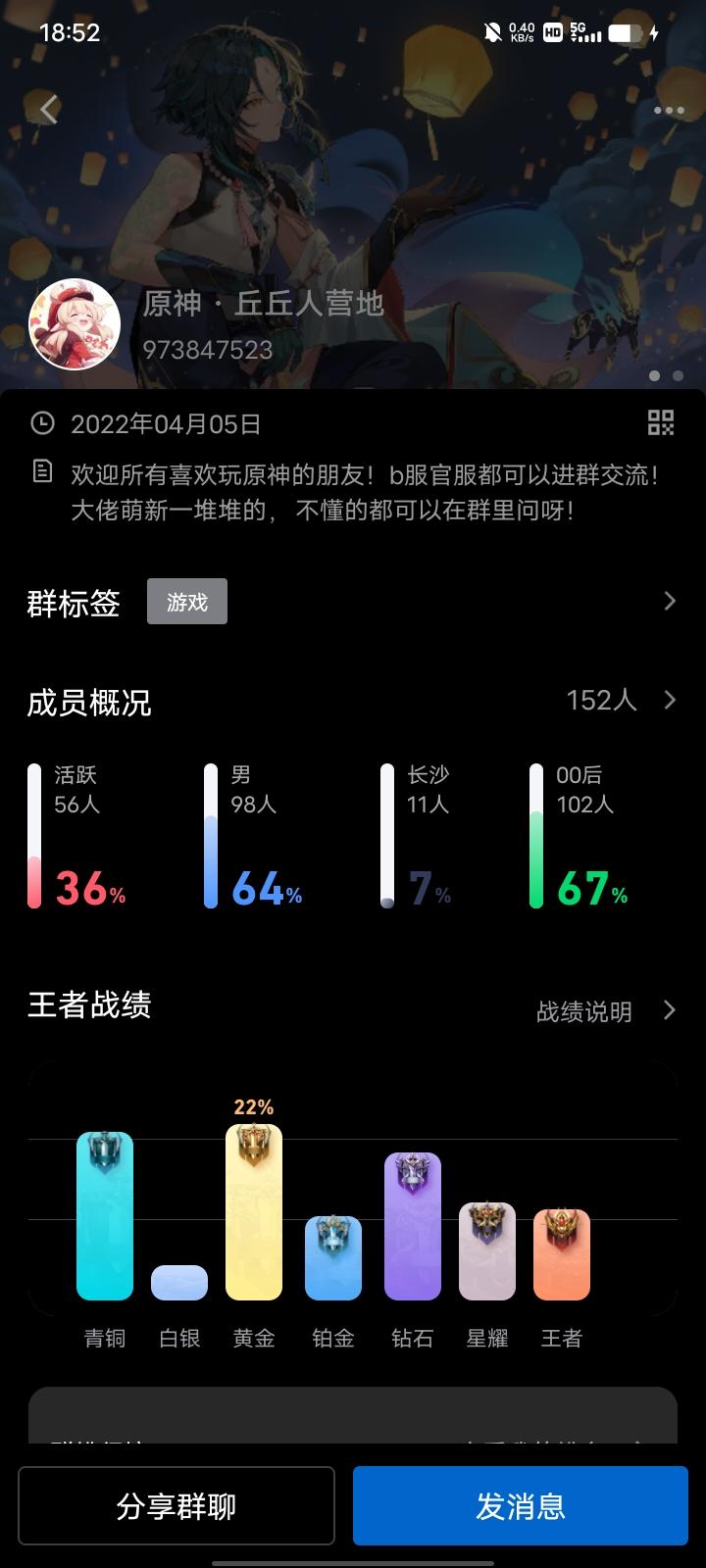Click the 钻石 rank emblem
706x1568 pixels.
[x=412, y=1171]
